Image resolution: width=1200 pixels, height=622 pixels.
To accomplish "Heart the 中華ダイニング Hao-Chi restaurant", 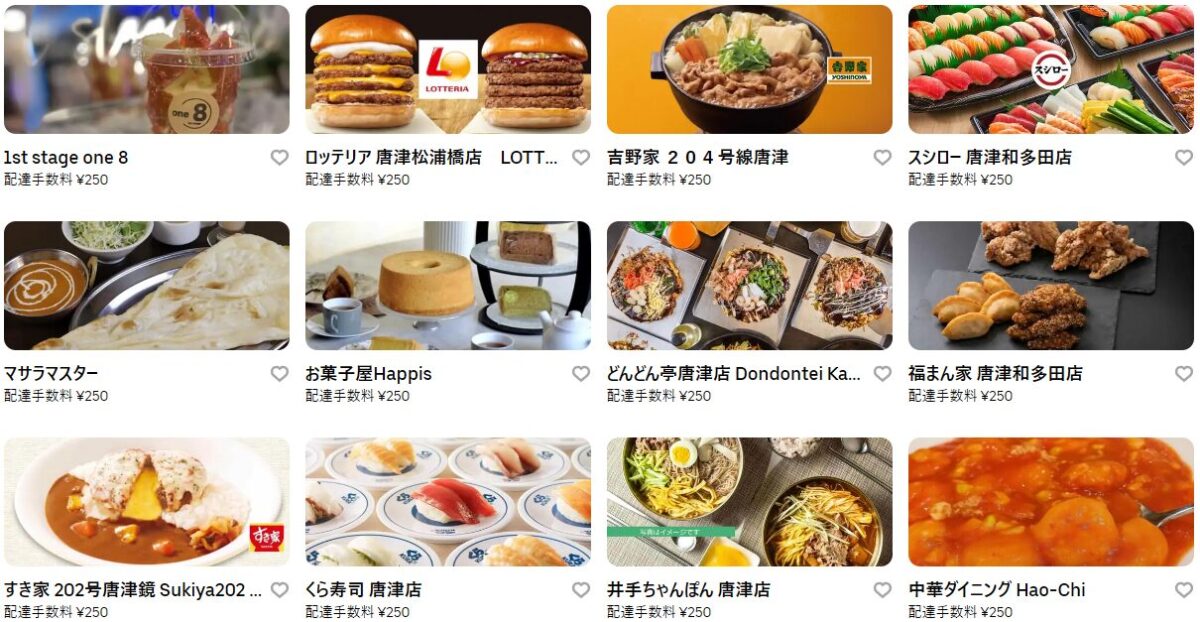I will (1184, 590).
